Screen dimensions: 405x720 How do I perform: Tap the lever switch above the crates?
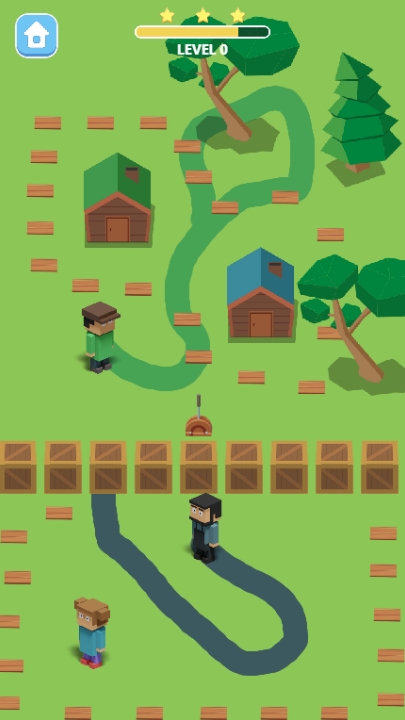pos(199,416)
